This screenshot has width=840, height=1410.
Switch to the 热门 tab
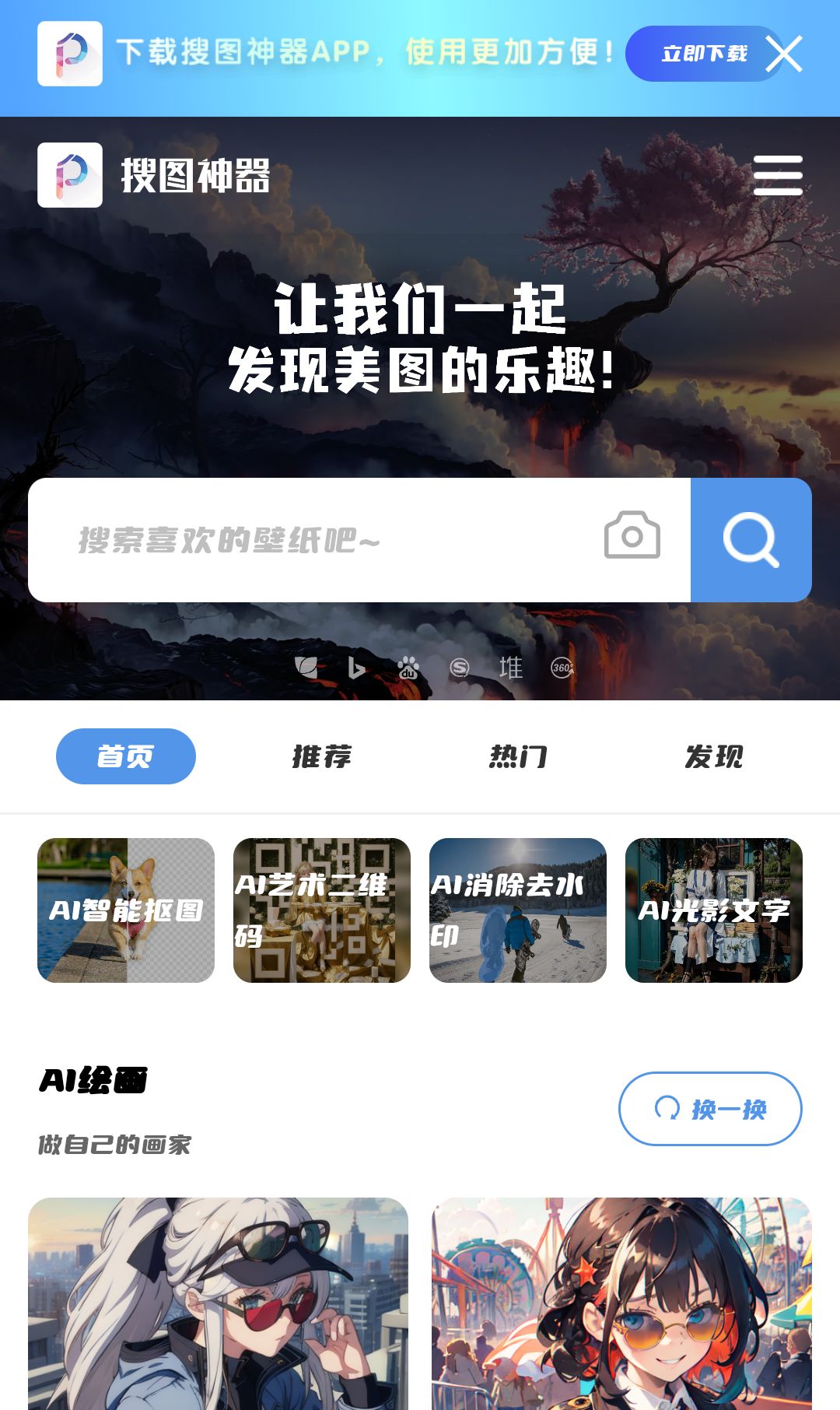[518, 756]
